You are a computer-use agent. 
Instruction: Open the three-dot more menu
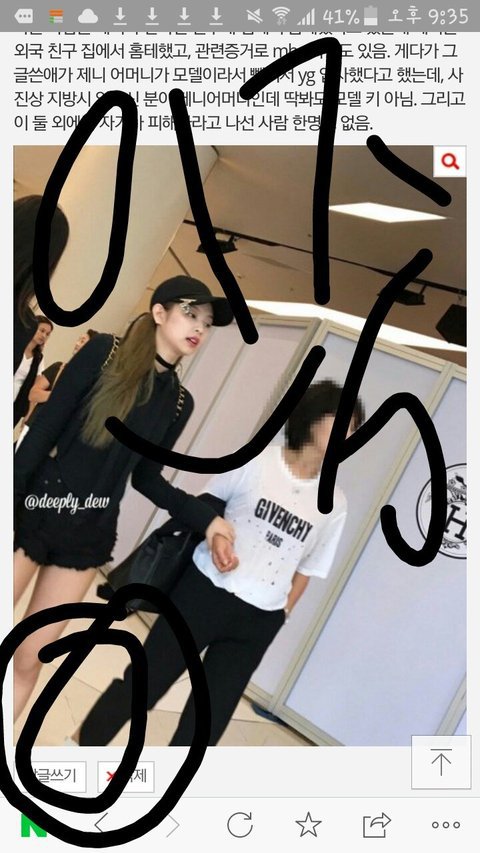tap(446, 825)
